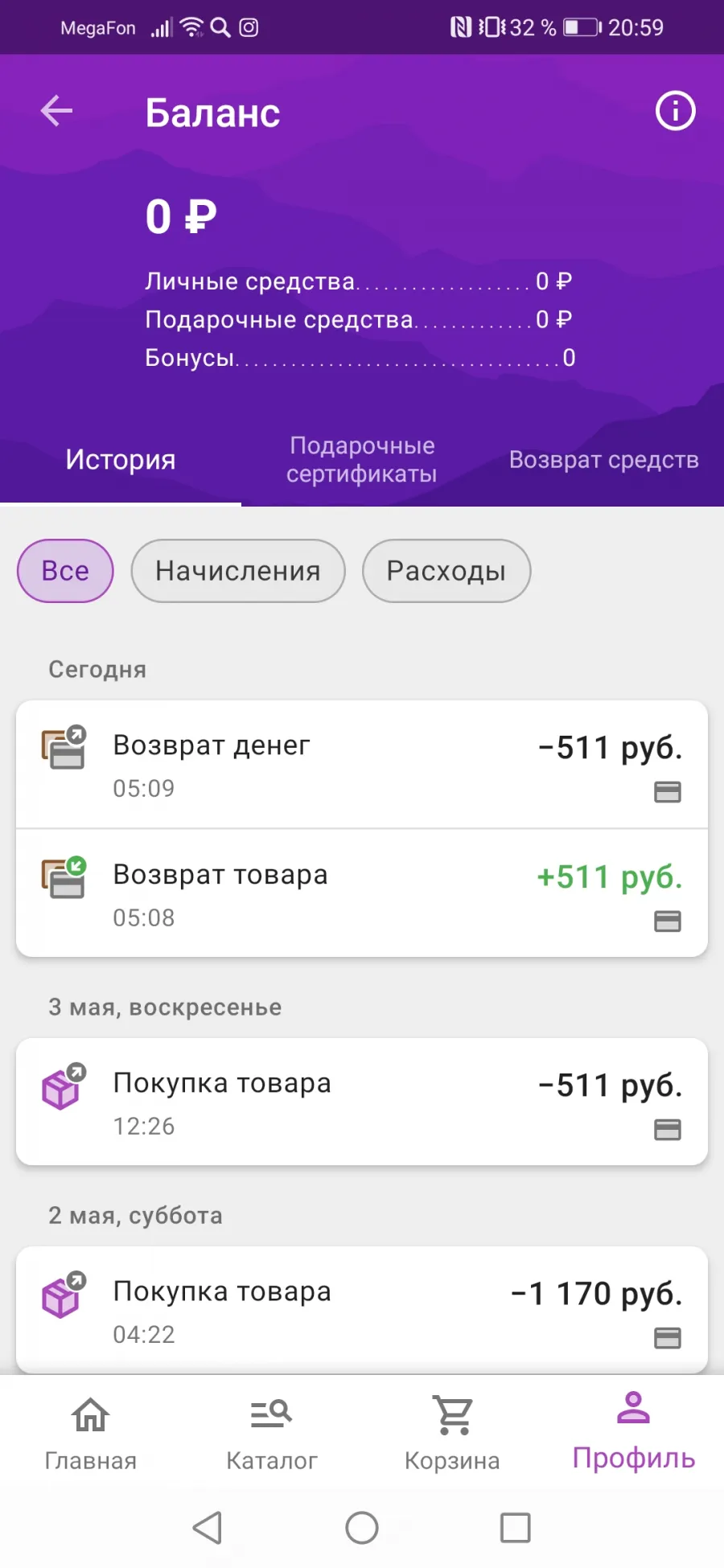Go back using the top arrow
The width and height of the screenshot is (724, 1568).
(x=57, y=111)
